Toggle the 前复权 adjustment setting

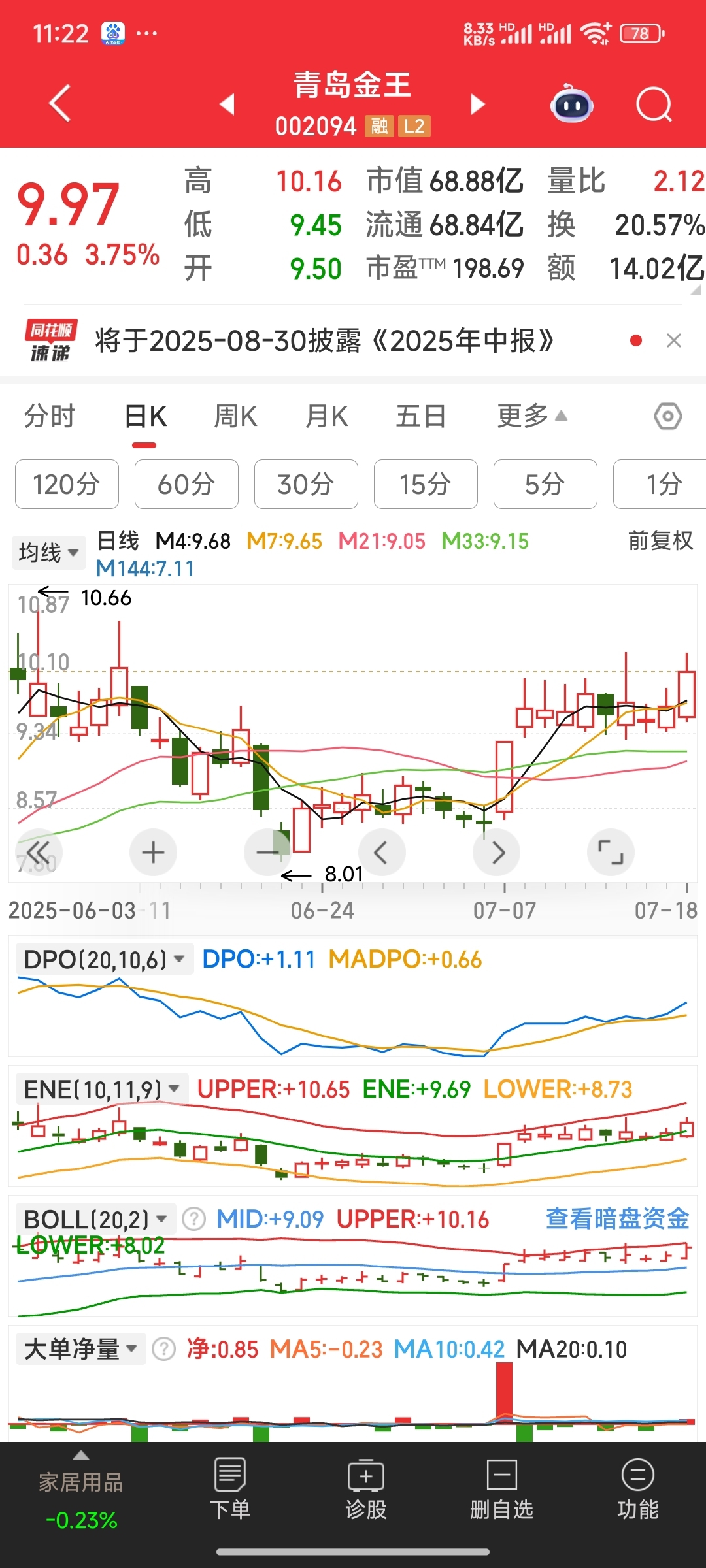[660, 541]
